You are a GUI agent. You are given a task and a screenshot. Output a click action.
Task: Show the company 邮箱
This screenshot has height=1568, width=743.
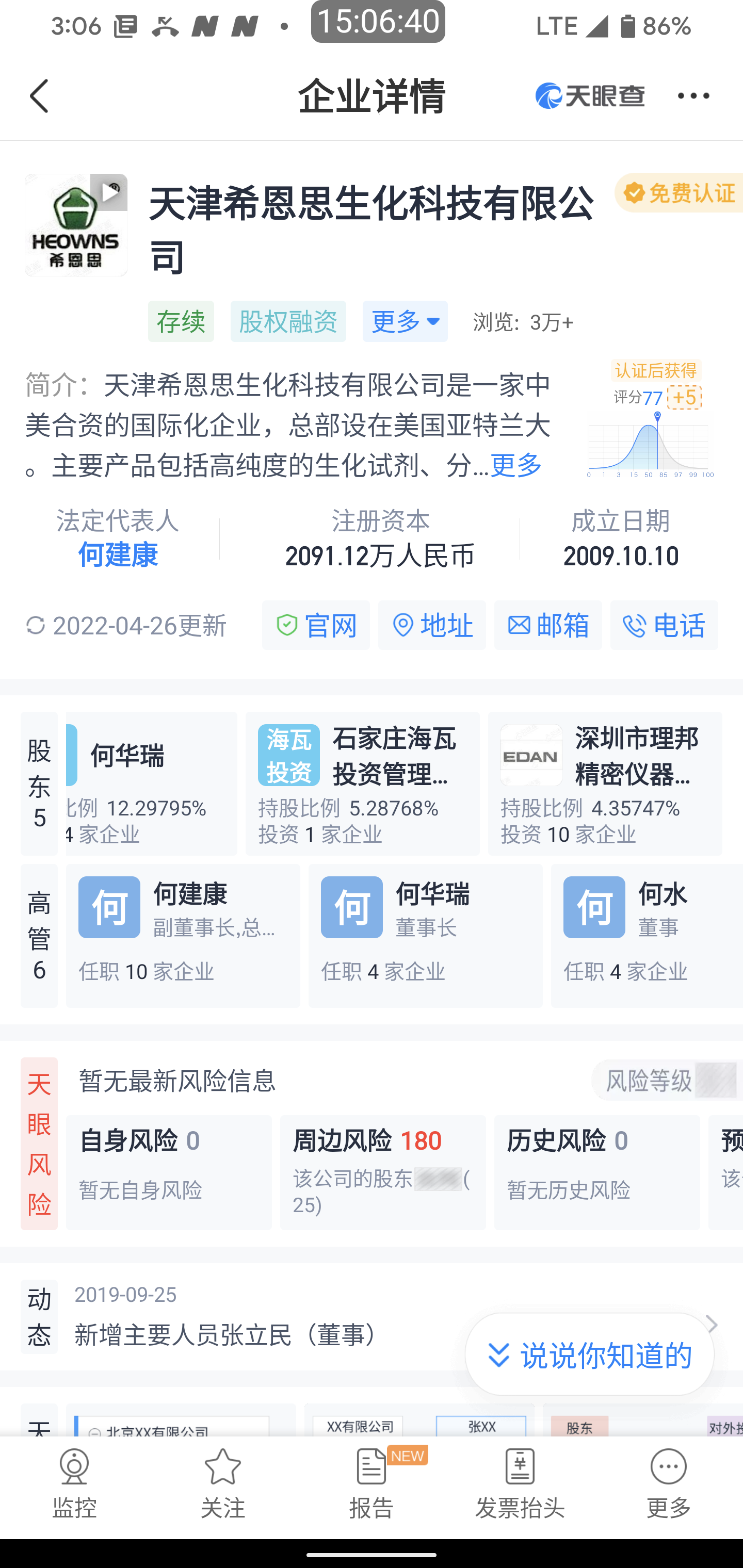pos(548,625)
